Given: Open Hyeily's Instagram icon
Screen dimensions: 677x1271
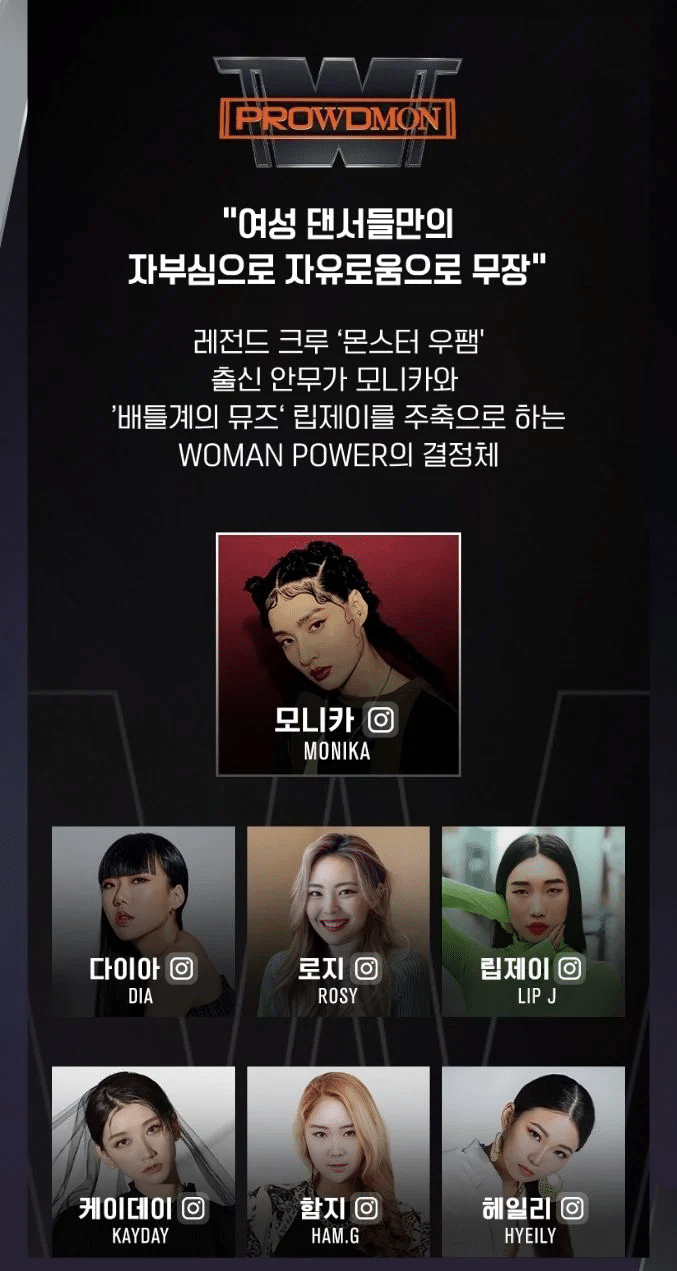Looking at the screenshot, I should pos(572,1208).
